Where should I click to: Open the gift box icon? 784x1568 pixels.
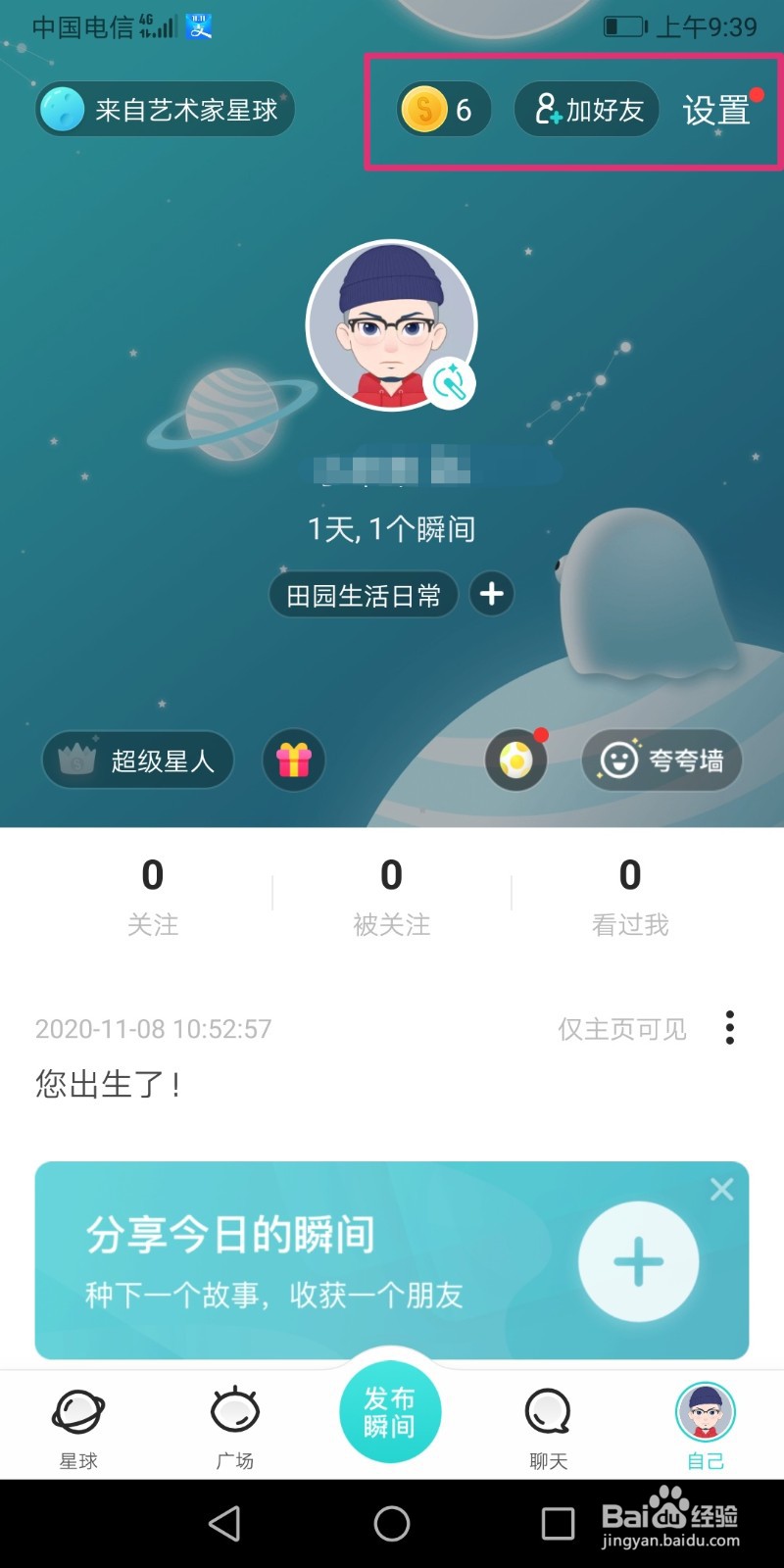(x=294, y=759)
